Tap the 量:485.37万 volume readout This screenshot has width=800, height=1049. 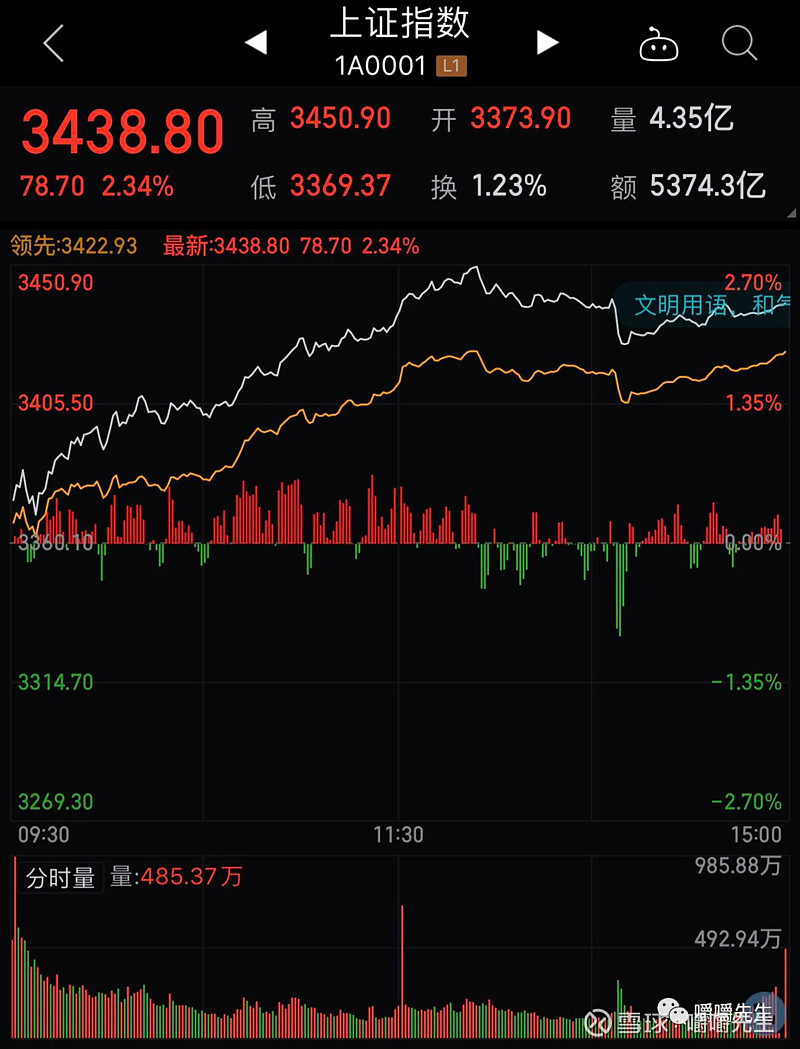point(176,878)
